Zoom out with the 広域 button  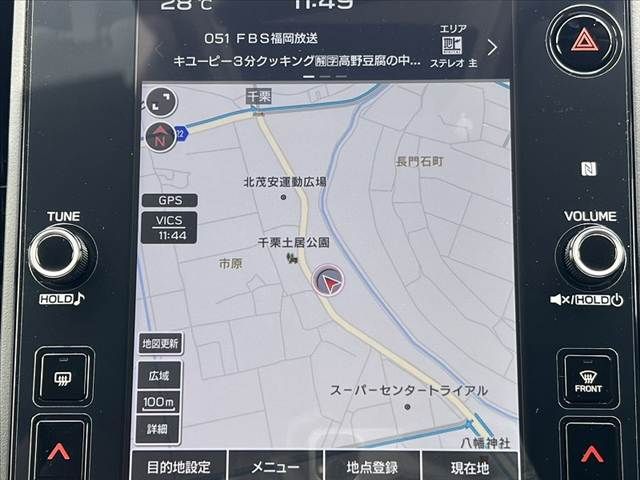point(159,375)
